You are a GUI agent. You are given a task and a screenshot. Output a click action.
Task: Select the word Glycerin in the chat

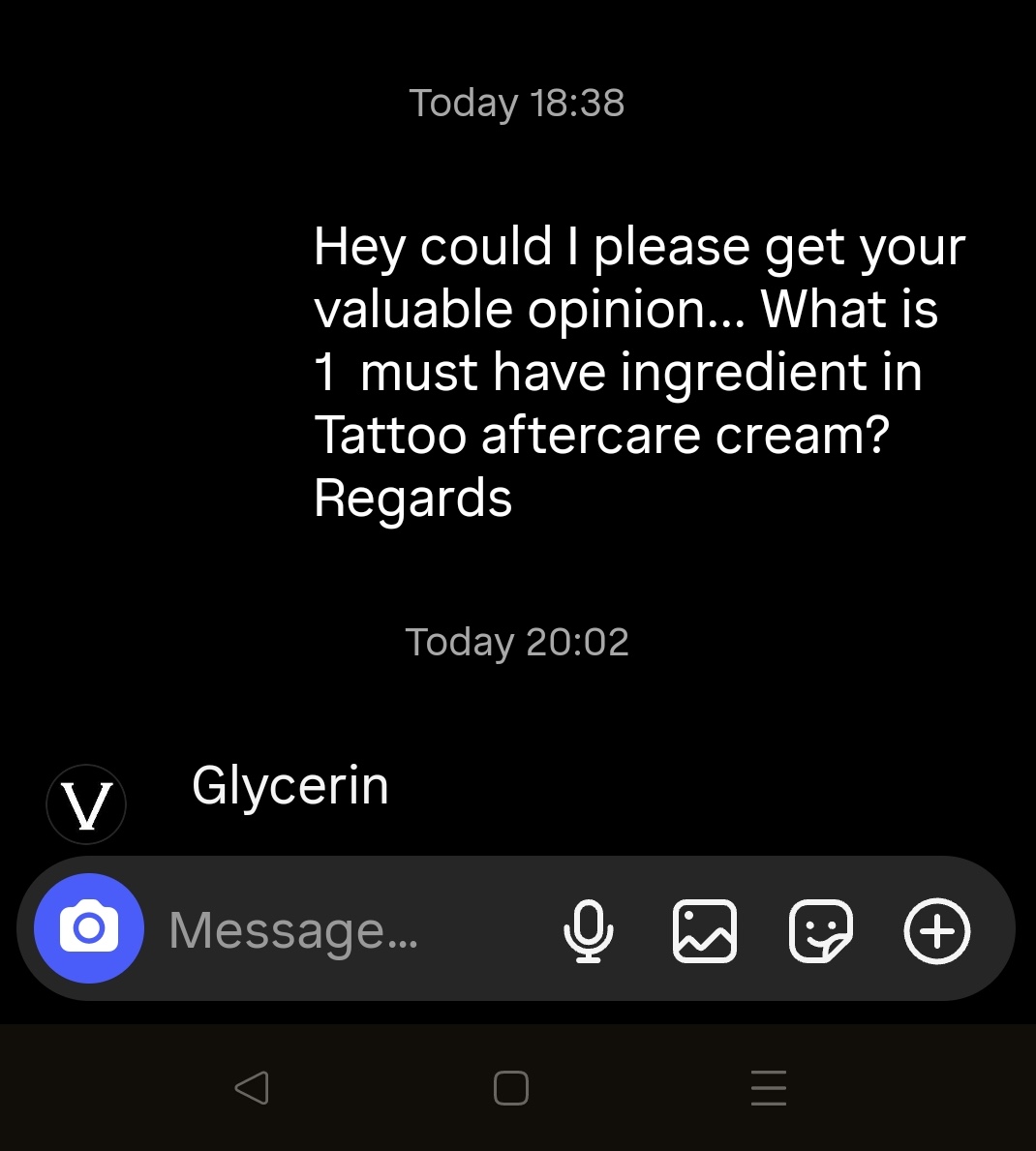coord(289,786)
